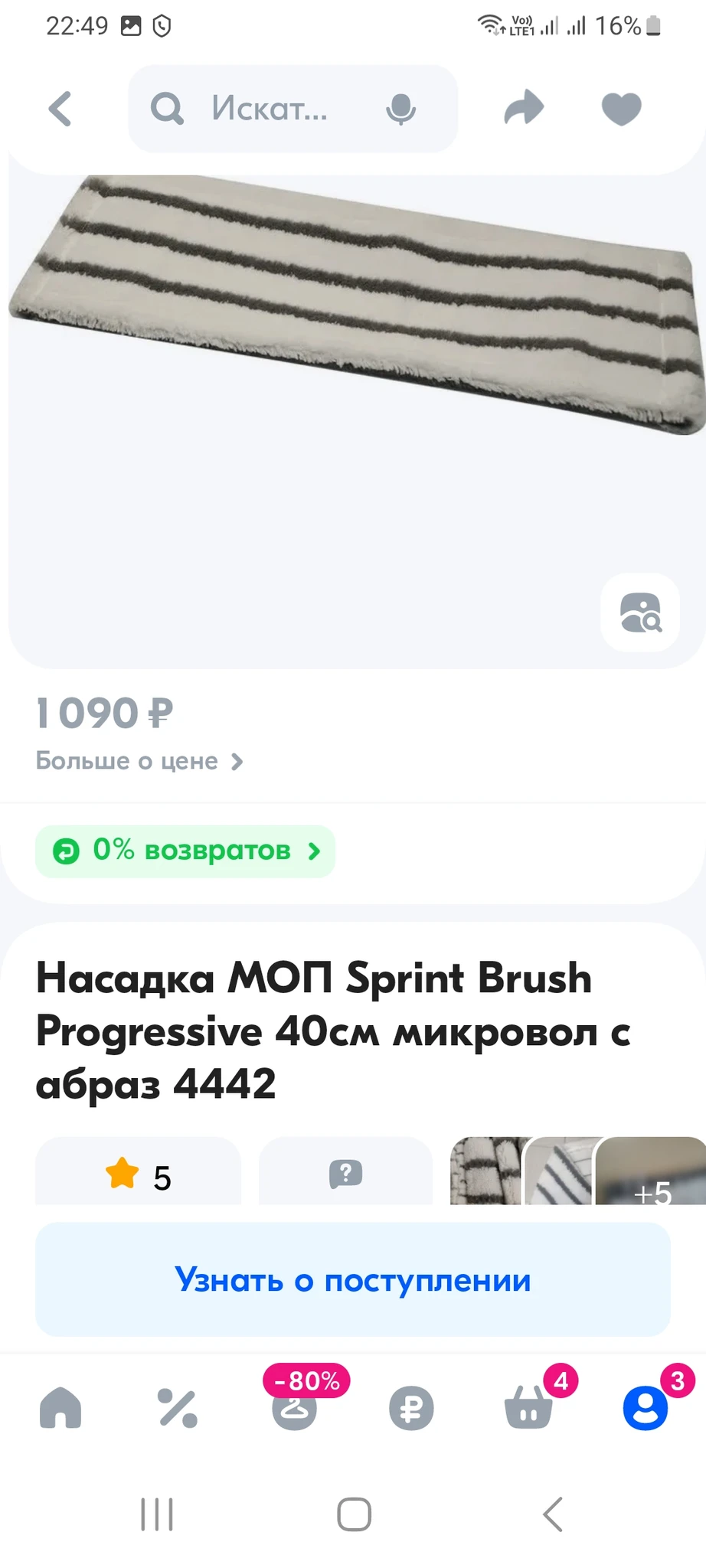The height and width of the screenshot is (1568, 706).
Task: Open the ruble wallet tab
Action: tap(411, 1408)
